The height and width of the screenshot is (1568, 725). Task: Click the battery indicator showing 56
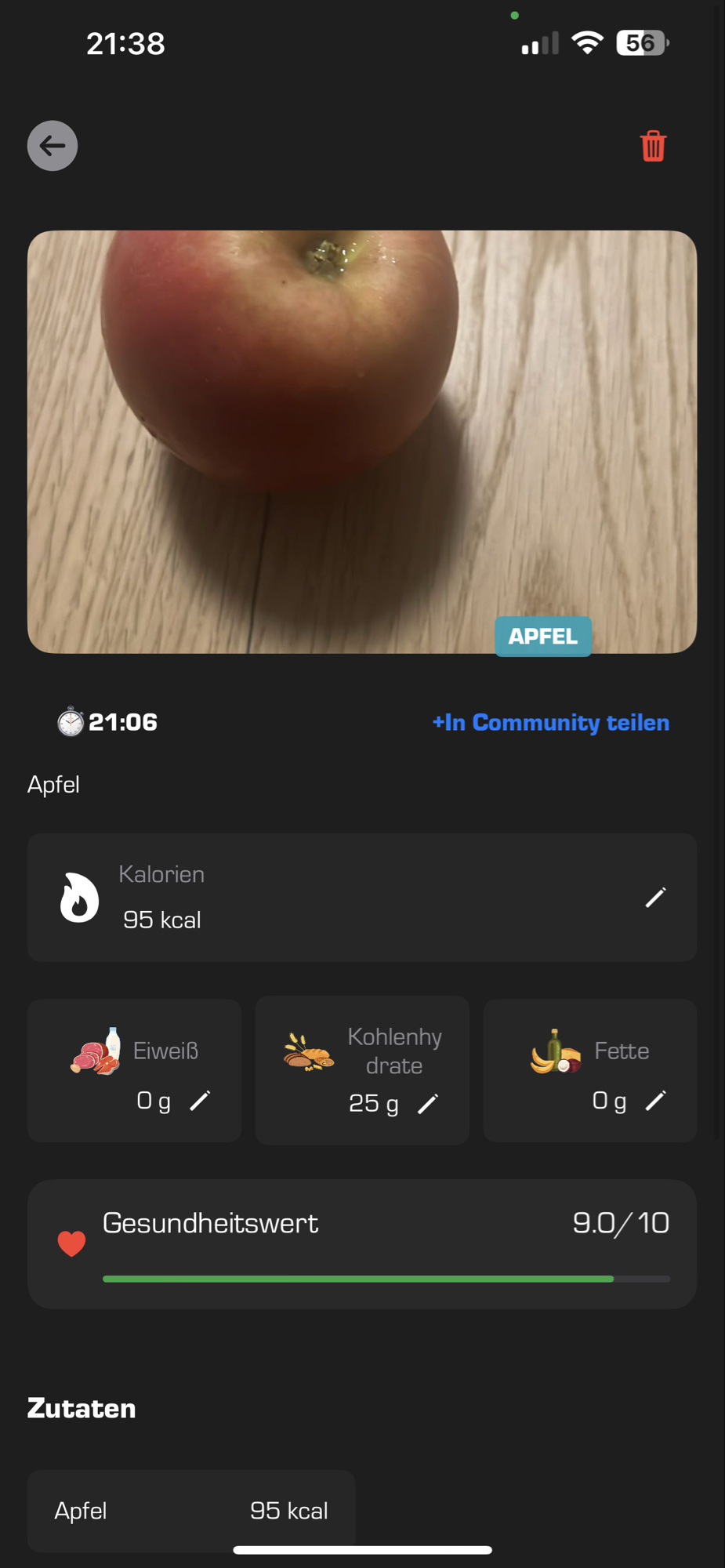pos(641,42)
